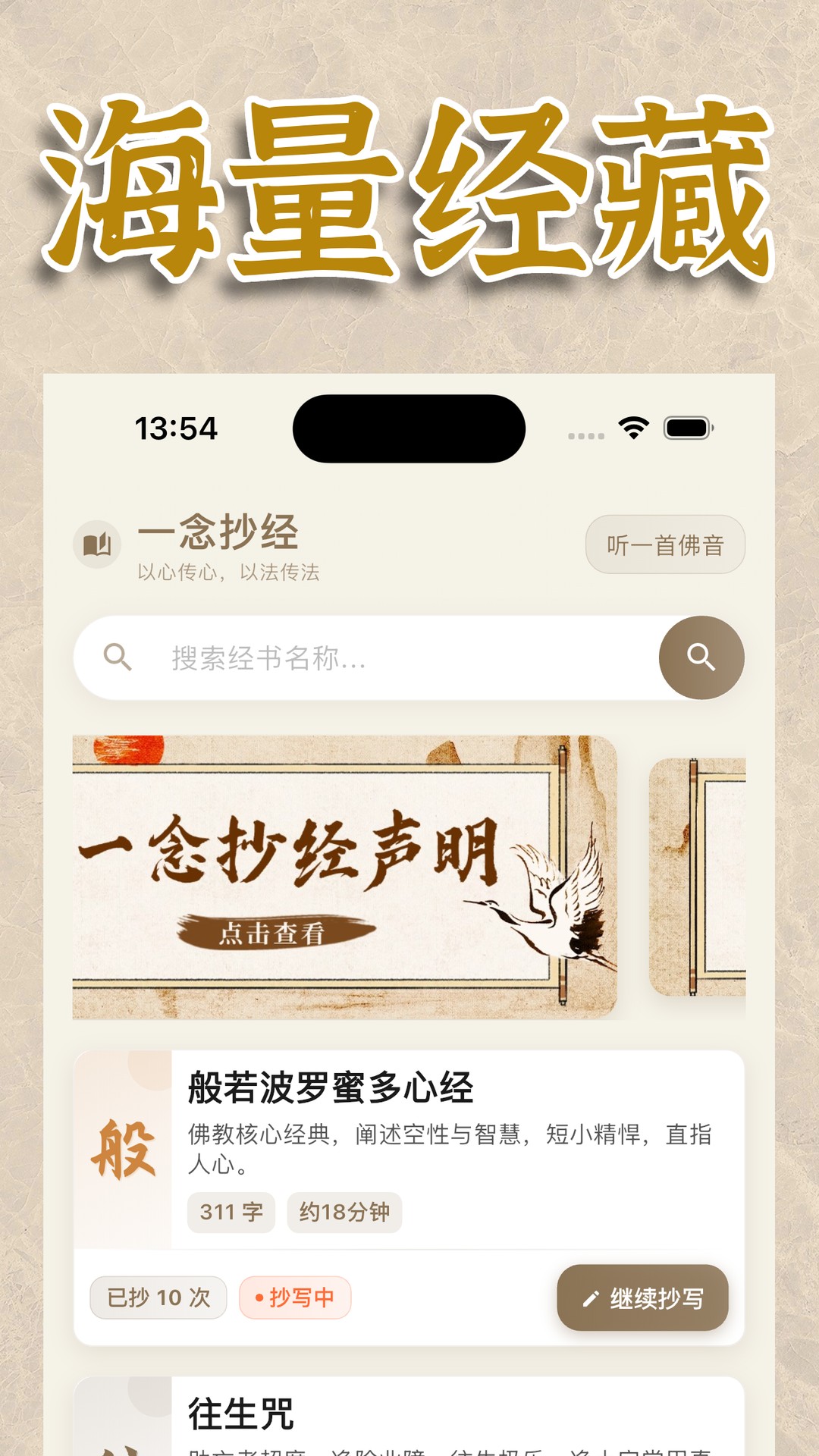The width and height of the screenshot is (819, 1456).
Task: Tap the magnifier search icon in search bar
Action: [120, 657]
